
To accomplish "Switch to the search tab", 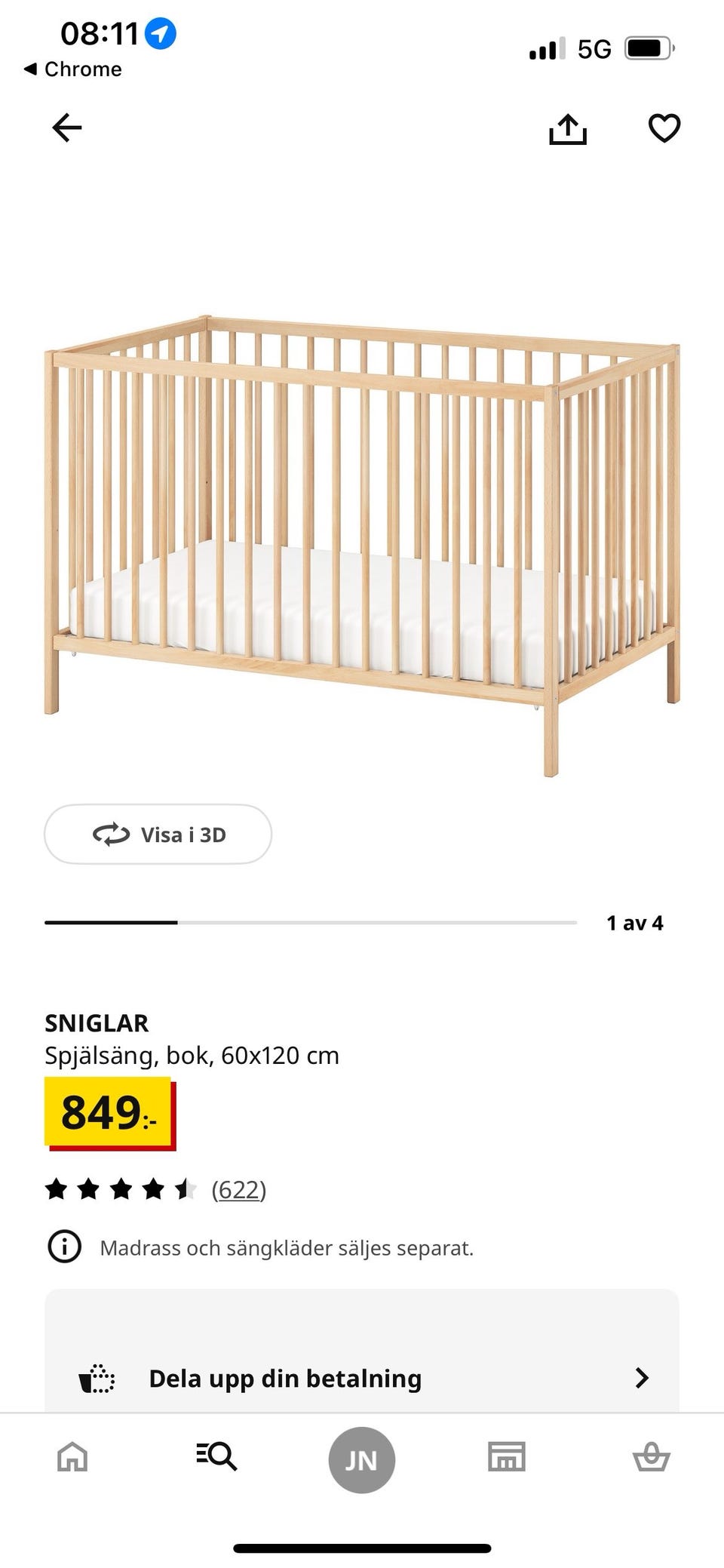I will (x=216, y=1456).
